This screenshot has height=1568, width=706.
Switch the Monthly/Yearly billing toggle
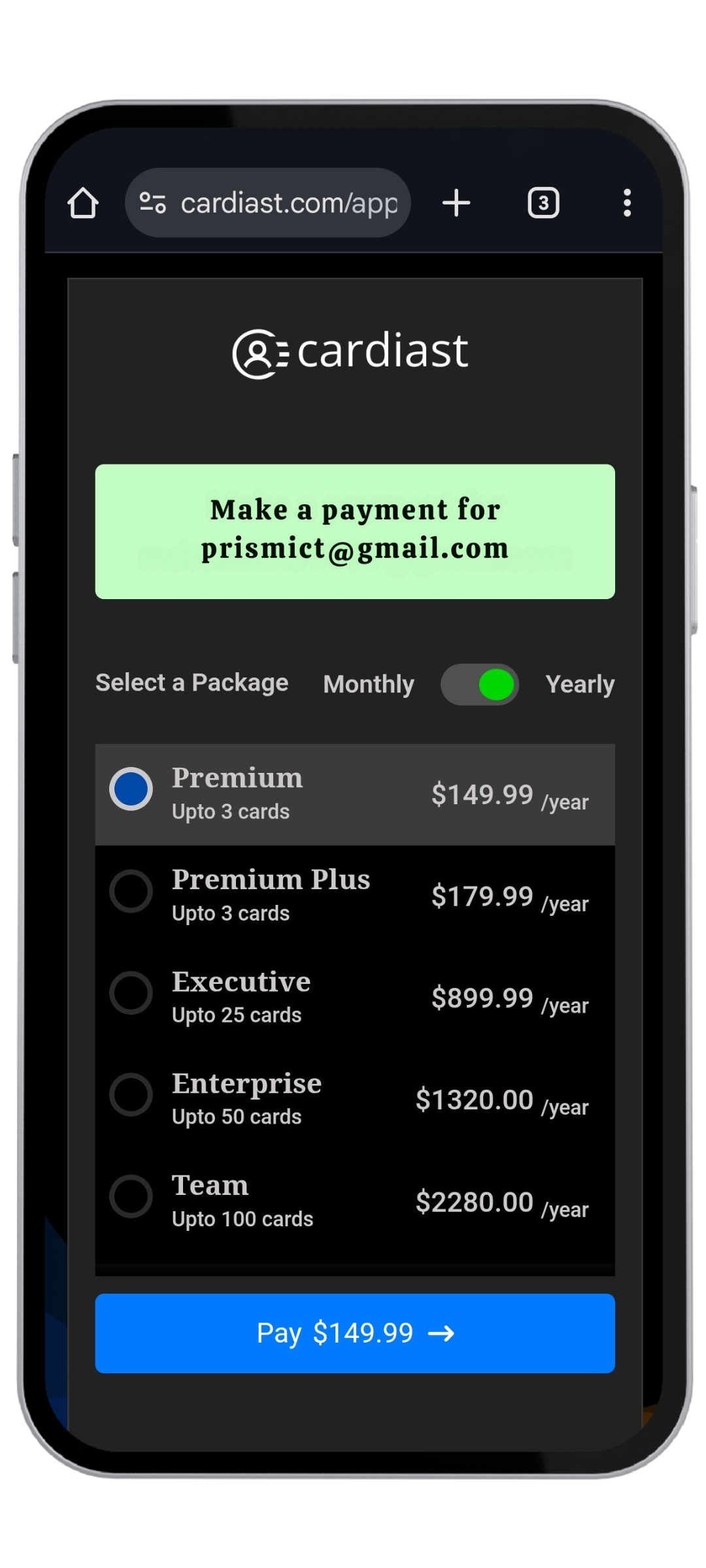(x=480, y=685)
